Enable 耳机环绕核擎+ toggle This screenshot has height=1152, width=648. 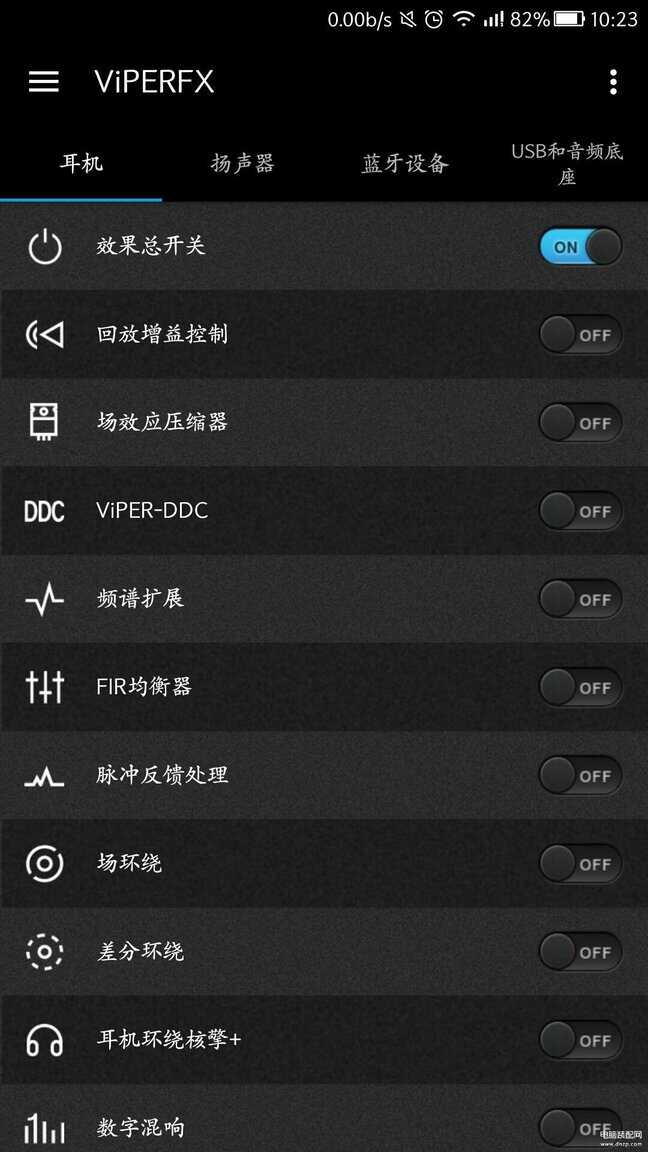pos(580,1040)
